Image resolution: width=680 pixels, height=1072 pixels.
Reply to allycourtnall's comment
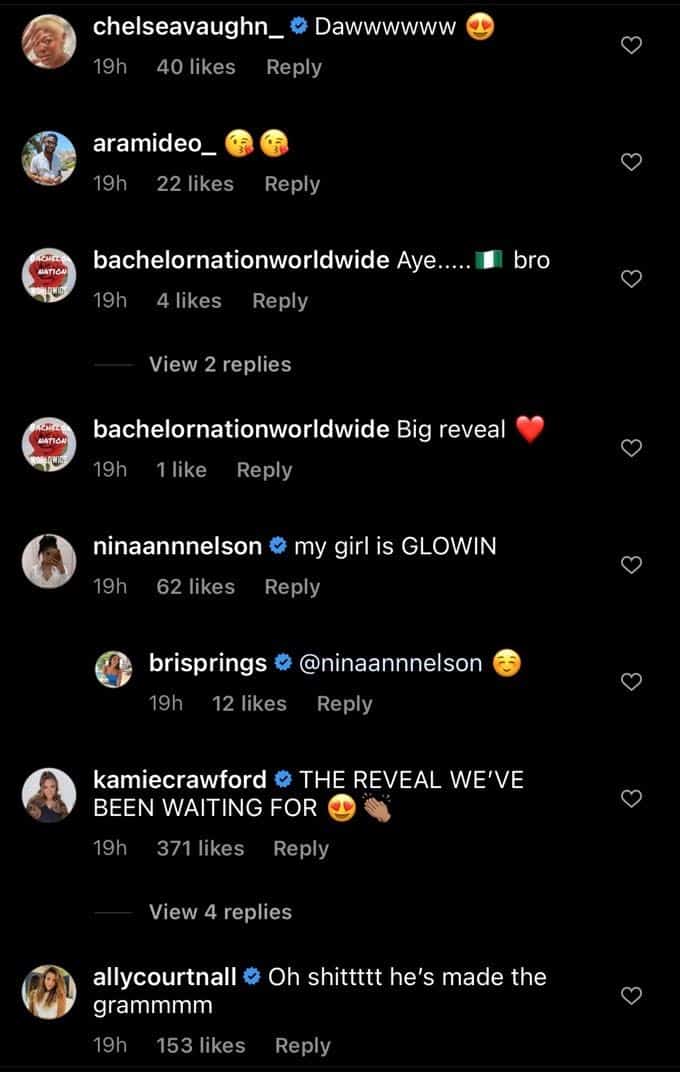click(302, 1045)
